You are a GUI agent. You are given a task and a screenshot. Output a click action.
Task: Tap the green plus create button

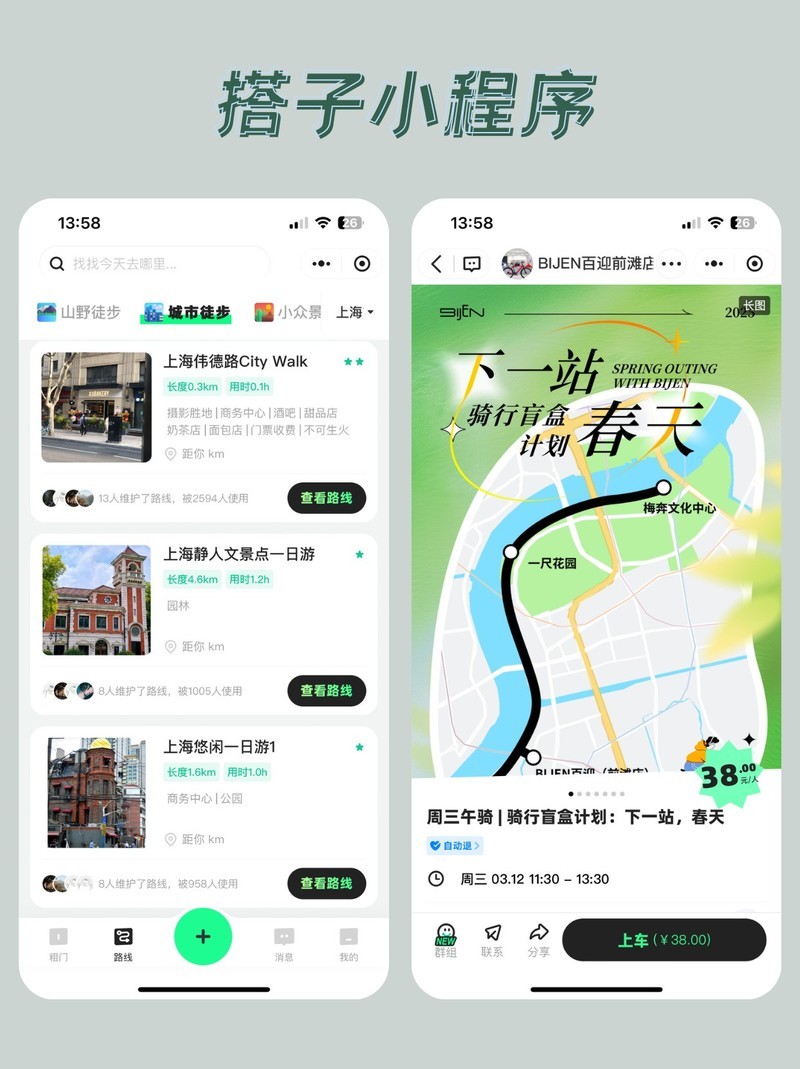pos(203,937)
